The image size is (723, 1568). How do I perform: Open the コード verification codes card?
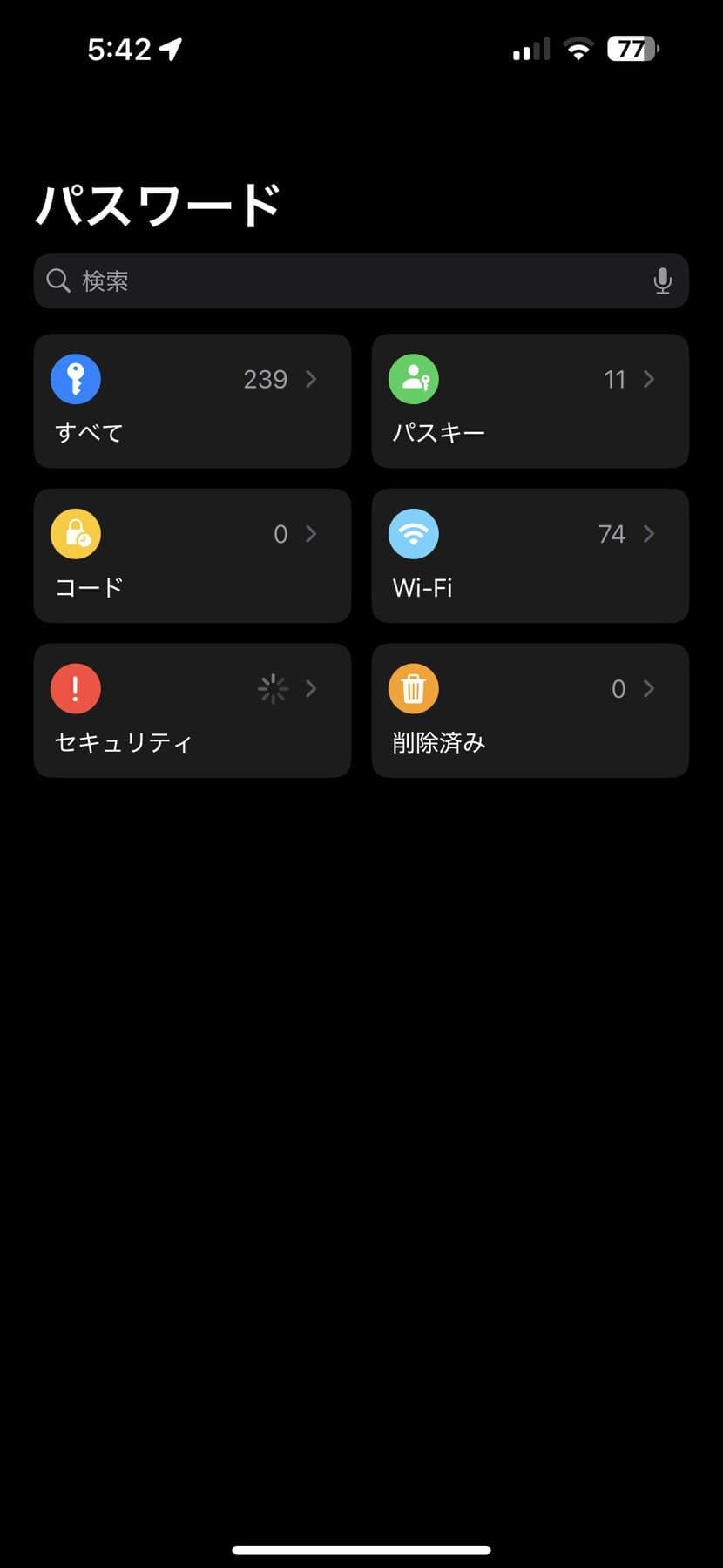192,556
